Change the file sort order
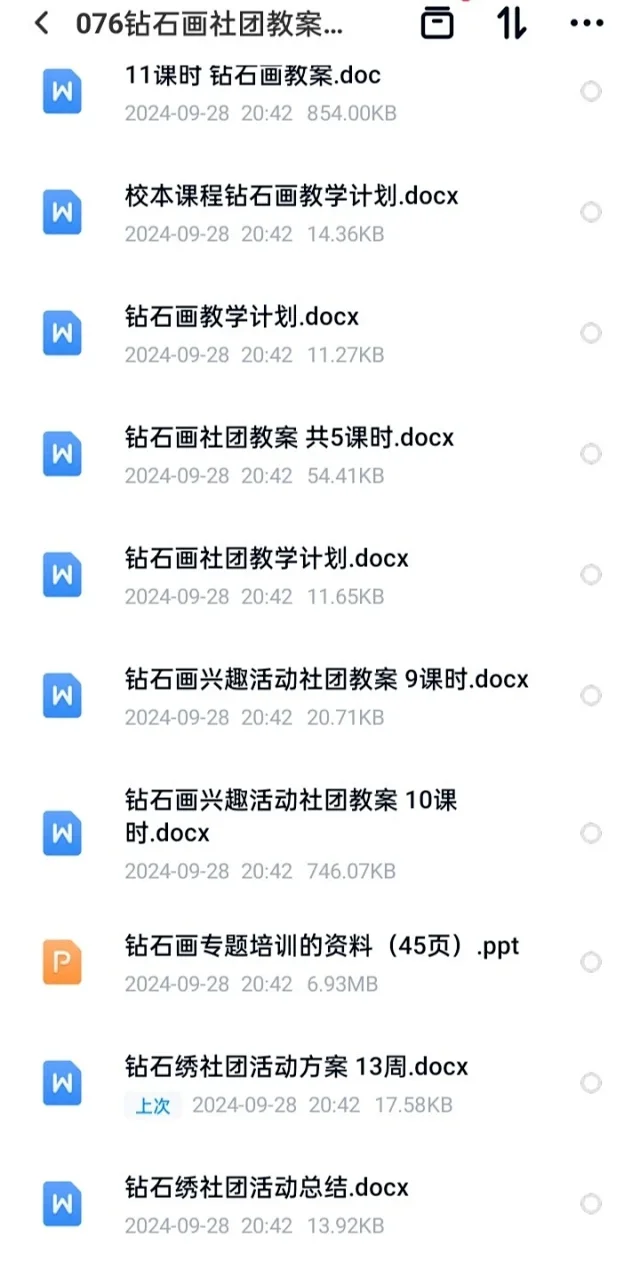640x1261 pixels. pyautogui.click(x=512, y=24)
